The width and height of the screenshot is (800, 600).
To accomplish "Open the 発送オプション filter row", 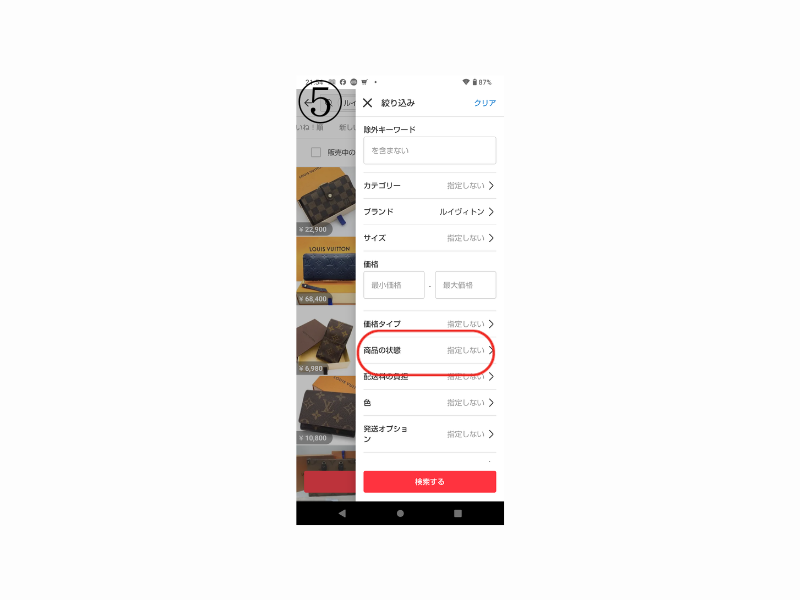I will [x=429, y=434].
